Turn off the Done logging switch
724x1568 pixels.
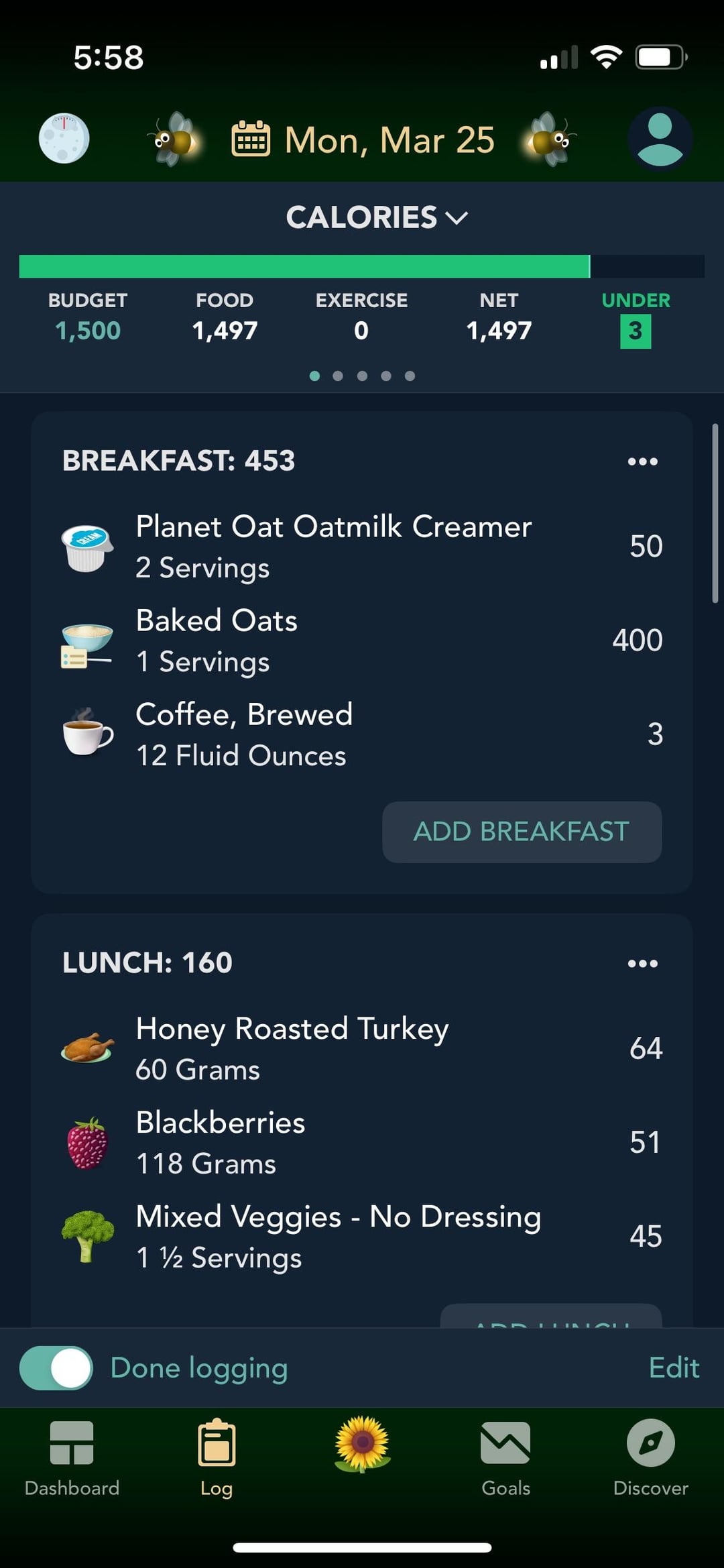56,1368
